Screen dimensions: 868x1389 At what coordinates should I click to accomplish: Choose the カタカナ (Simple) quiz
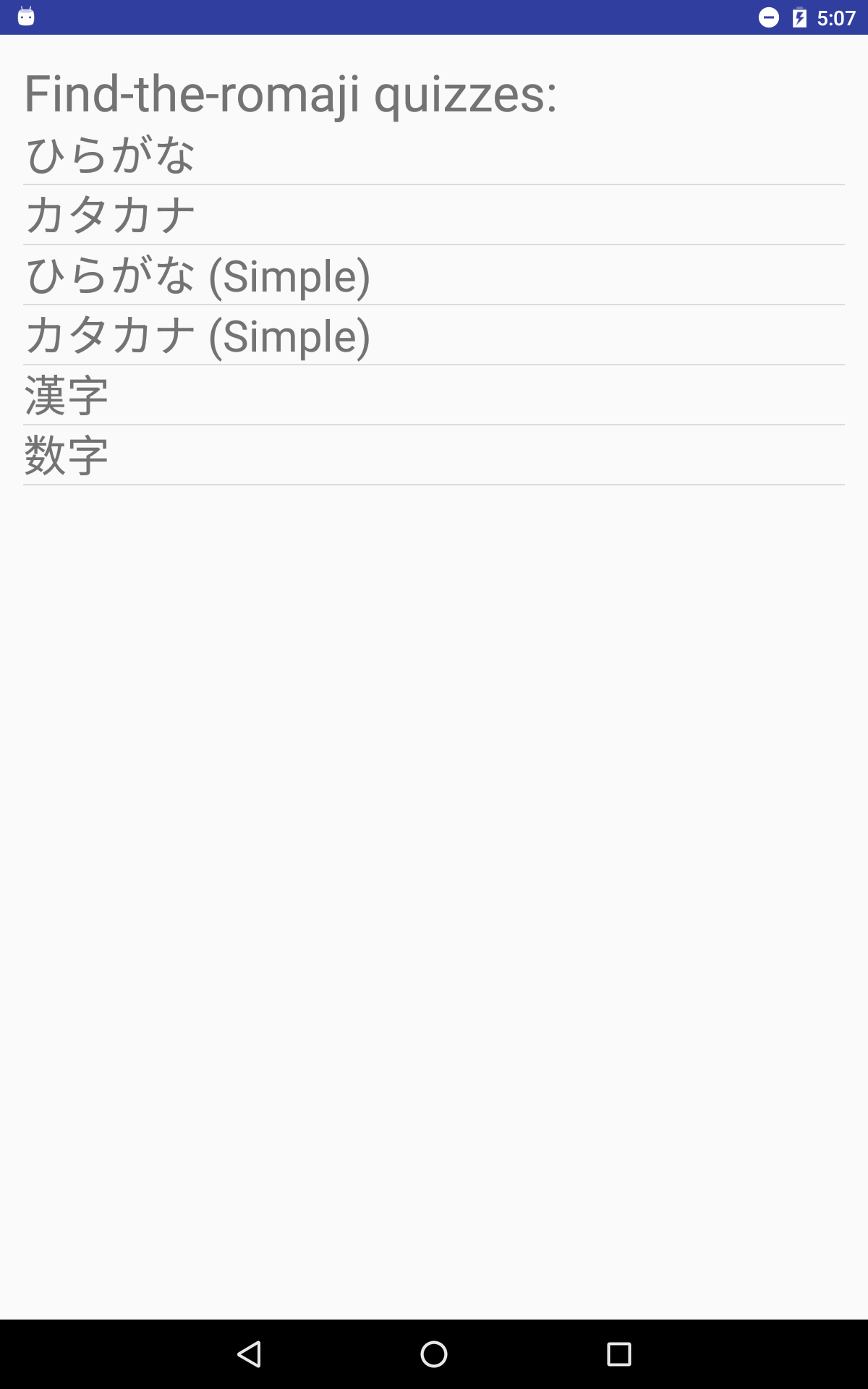434,335
